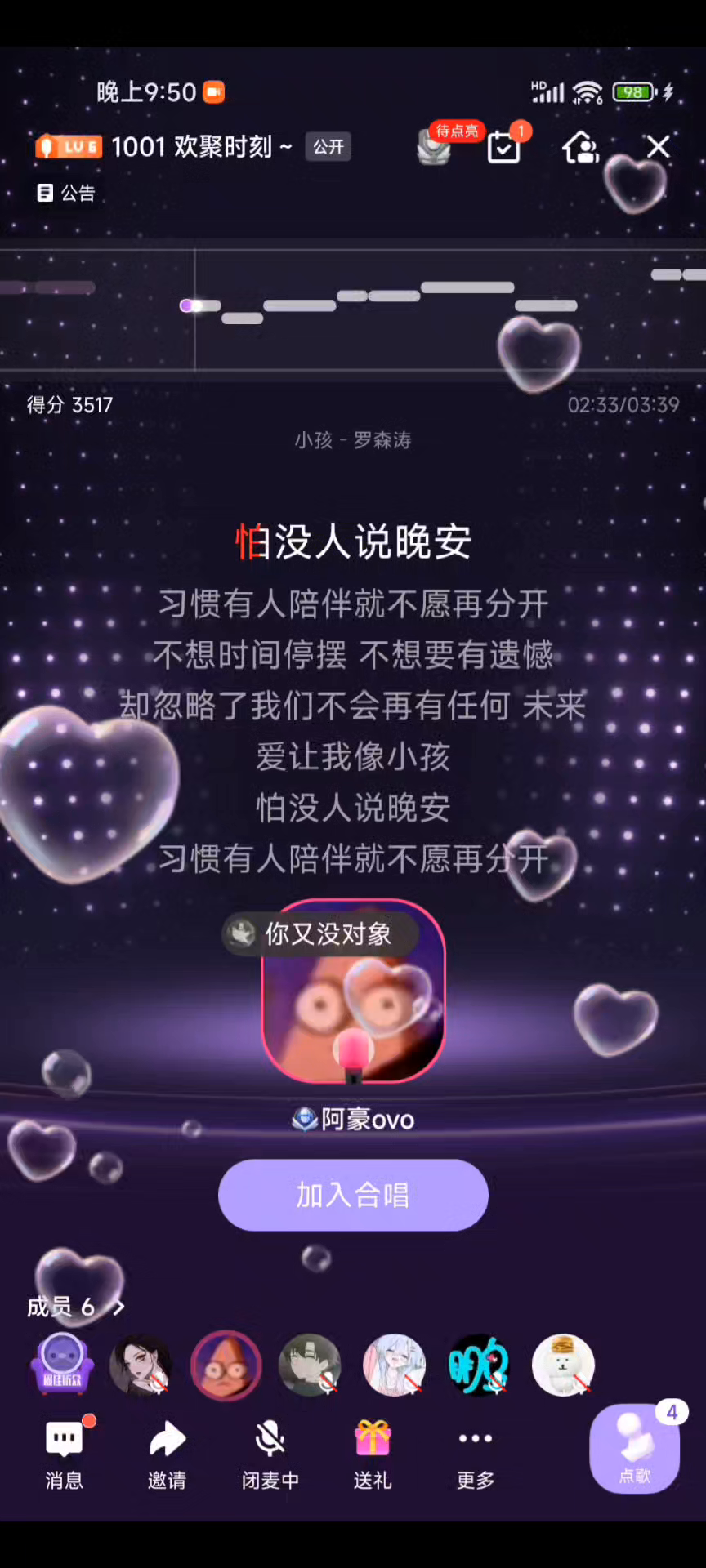Open the white puppy member avatar
Image resolution: width=706 pixels, height=1568 pixels.
tap(563, 1365)
